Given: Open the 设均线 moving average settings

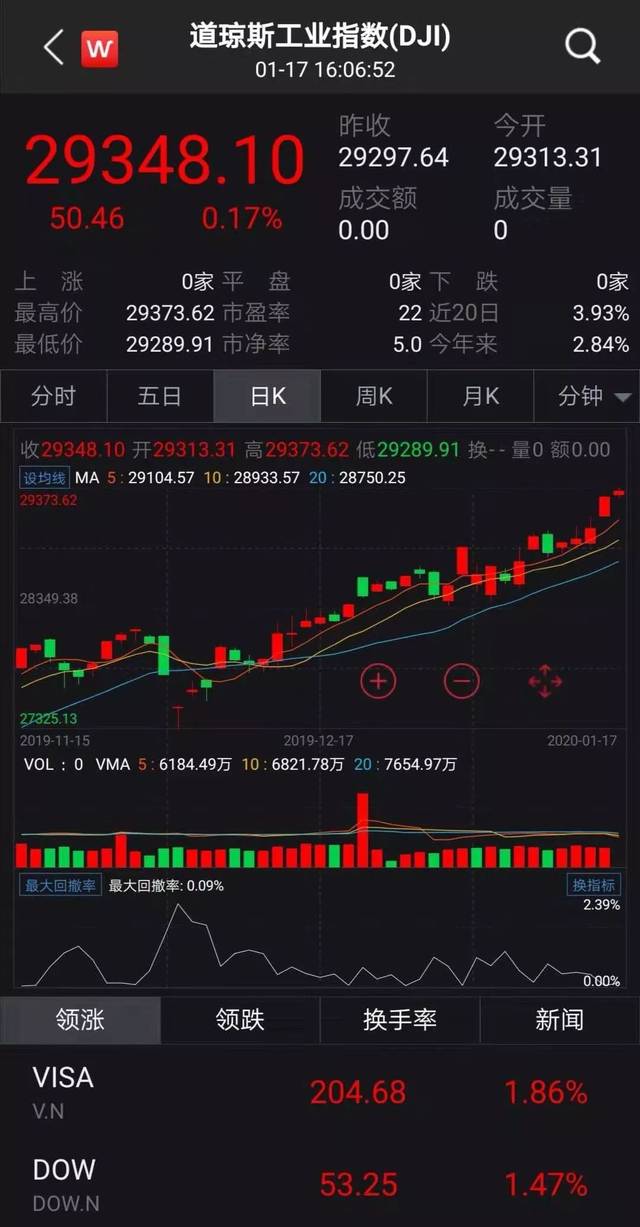Looking at the screenshot, I should click(x=45, y=478).
